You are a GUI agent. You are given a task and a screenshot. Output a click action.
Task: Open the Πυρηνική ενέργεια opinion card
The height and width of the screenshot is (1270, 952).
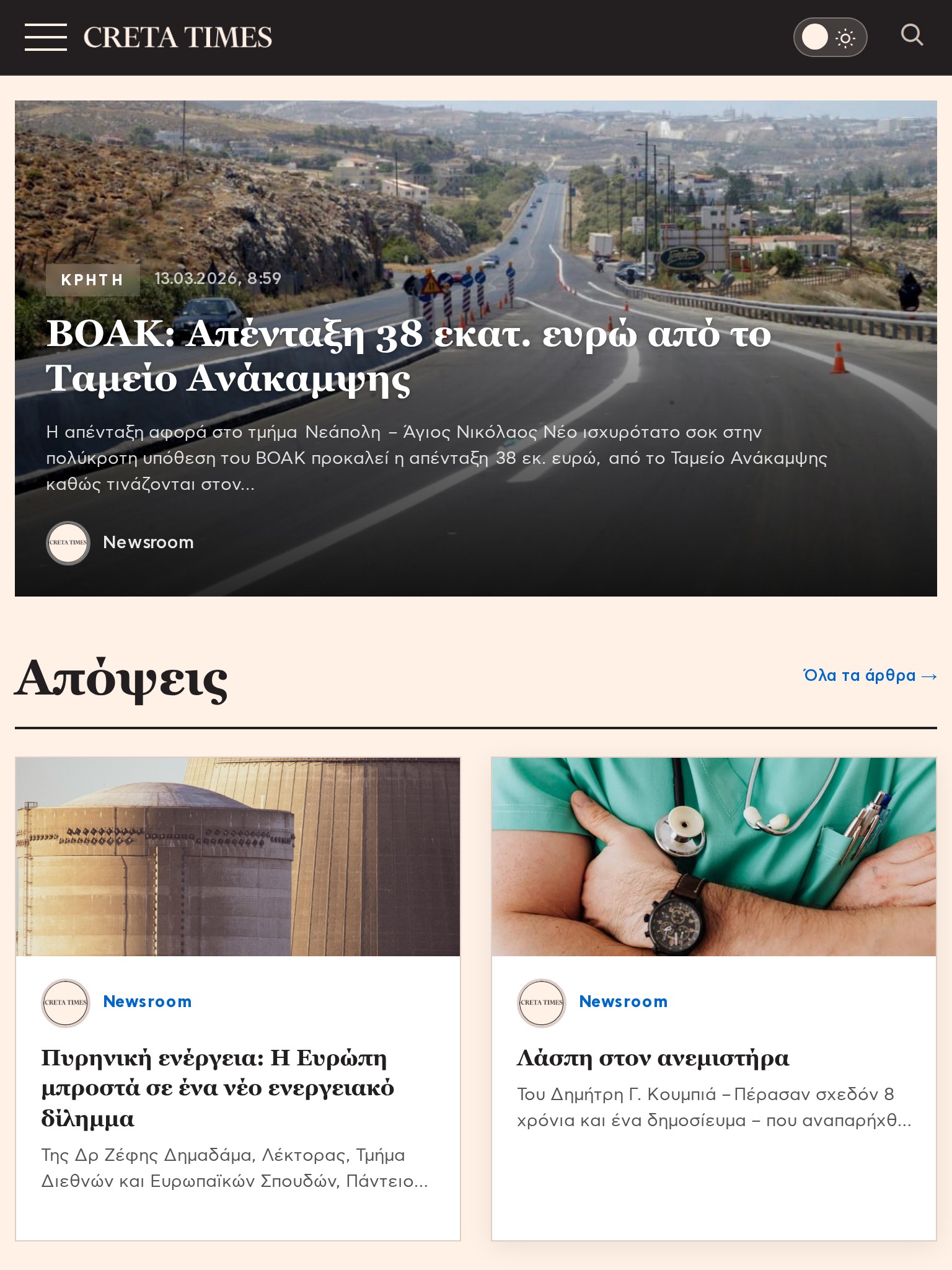click(x=218, y=1088)
